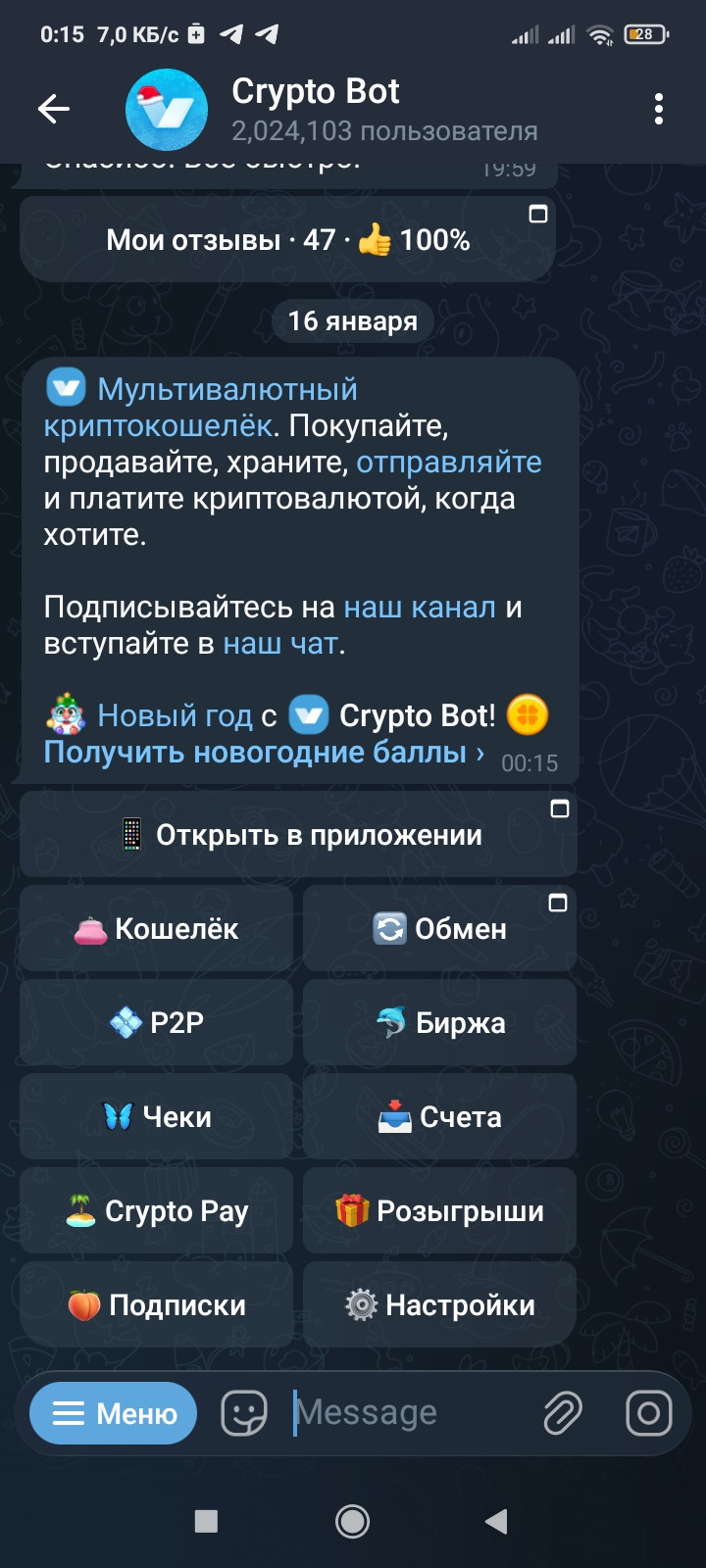
Task: Open Чеки
Action: pyautogui.click(x=157, y=1117)
